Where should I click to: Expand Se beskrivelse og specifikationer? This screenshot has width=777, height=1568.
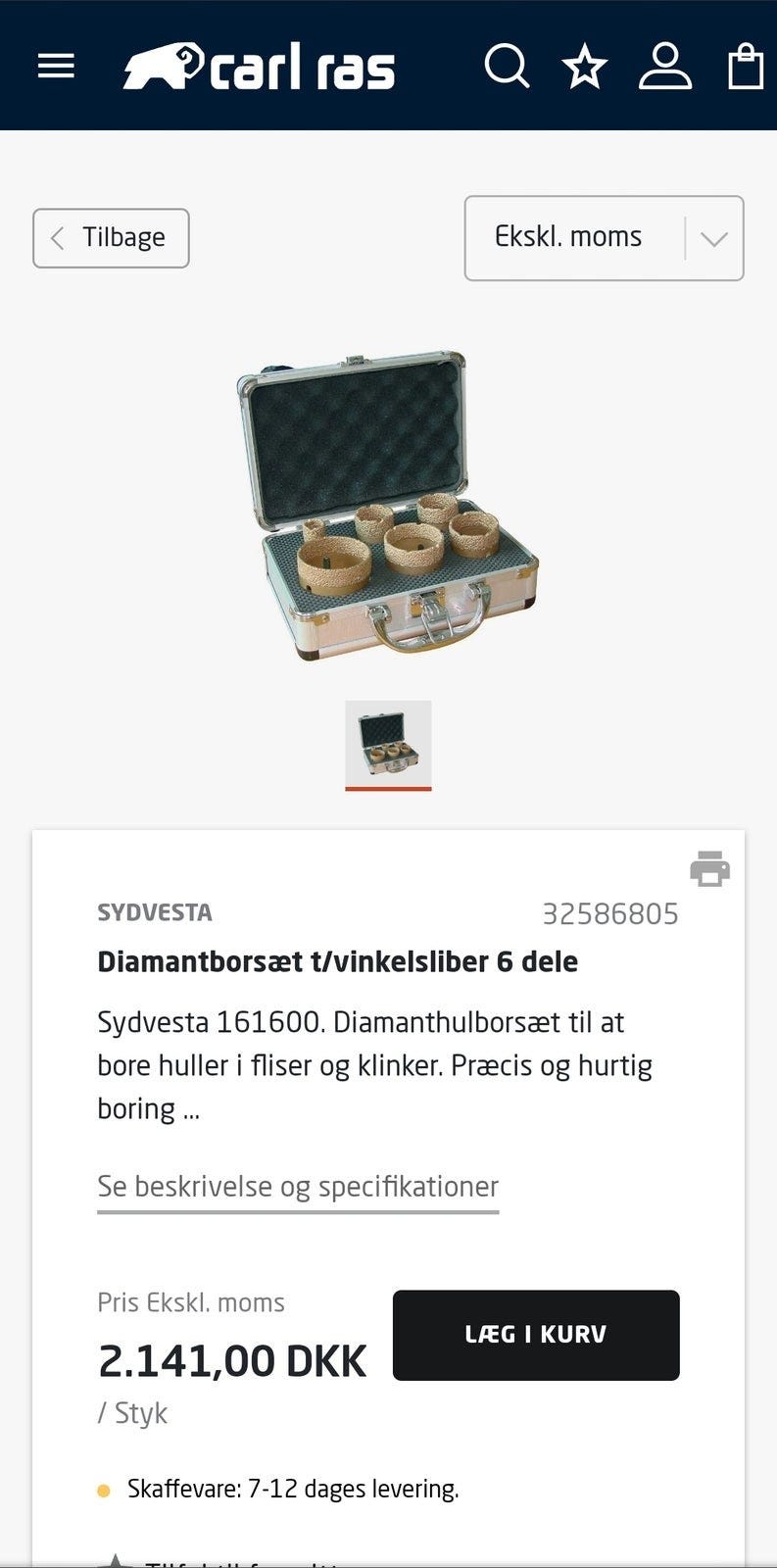[297, 1186]
